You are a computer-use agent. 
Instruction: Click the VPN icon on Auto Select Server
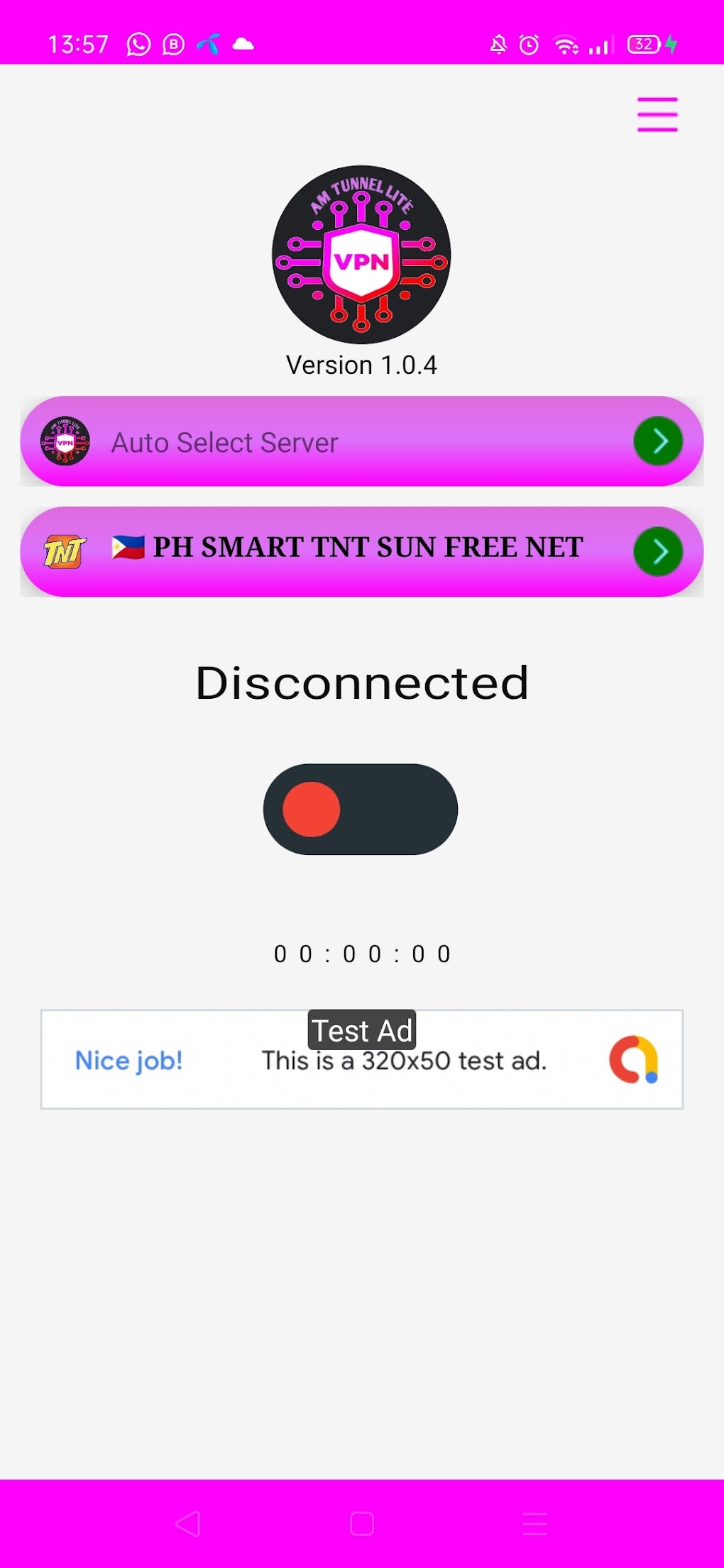tap(63, 441)
